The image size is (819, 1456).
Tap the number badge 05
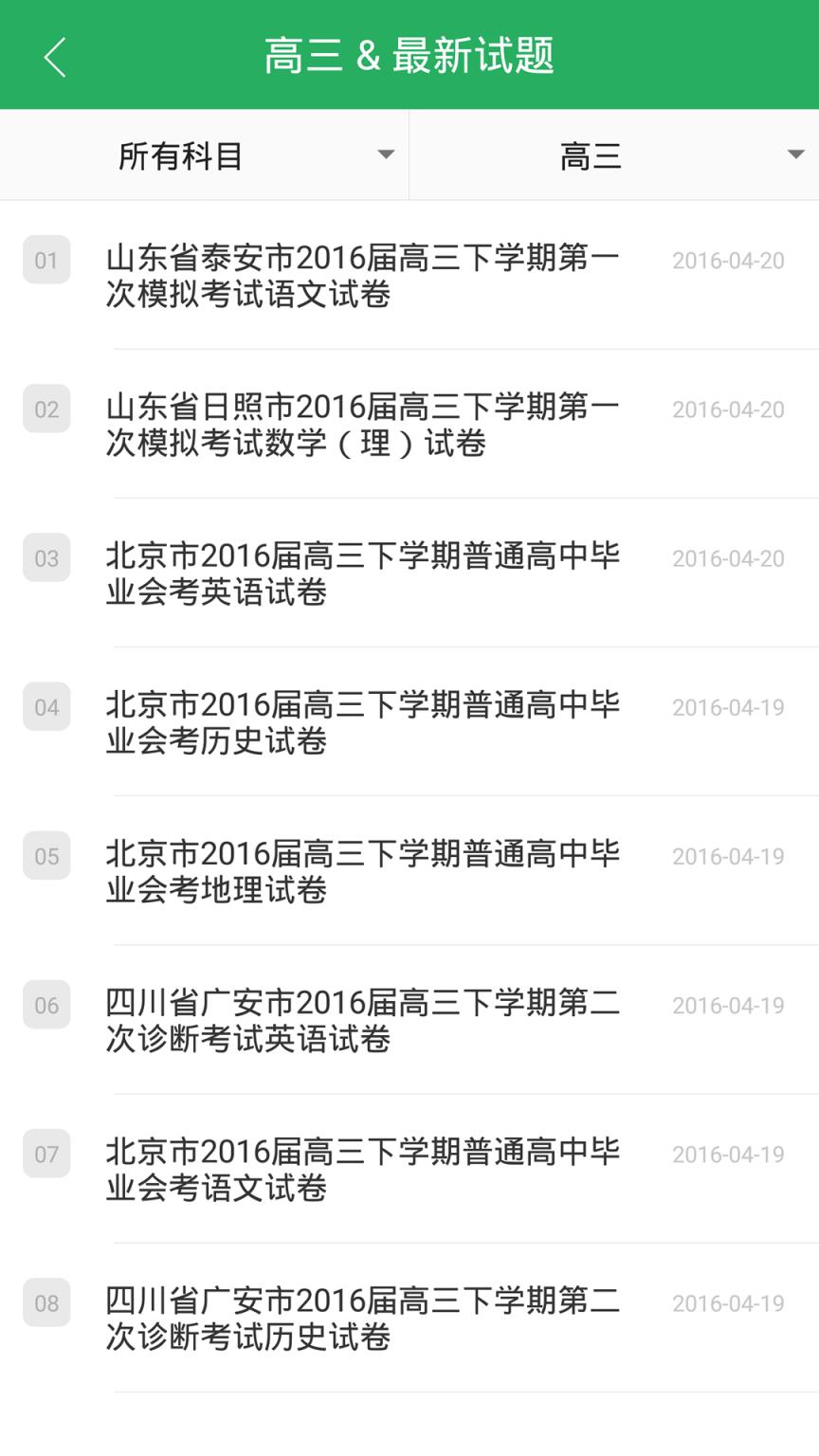tap(45, 856)
